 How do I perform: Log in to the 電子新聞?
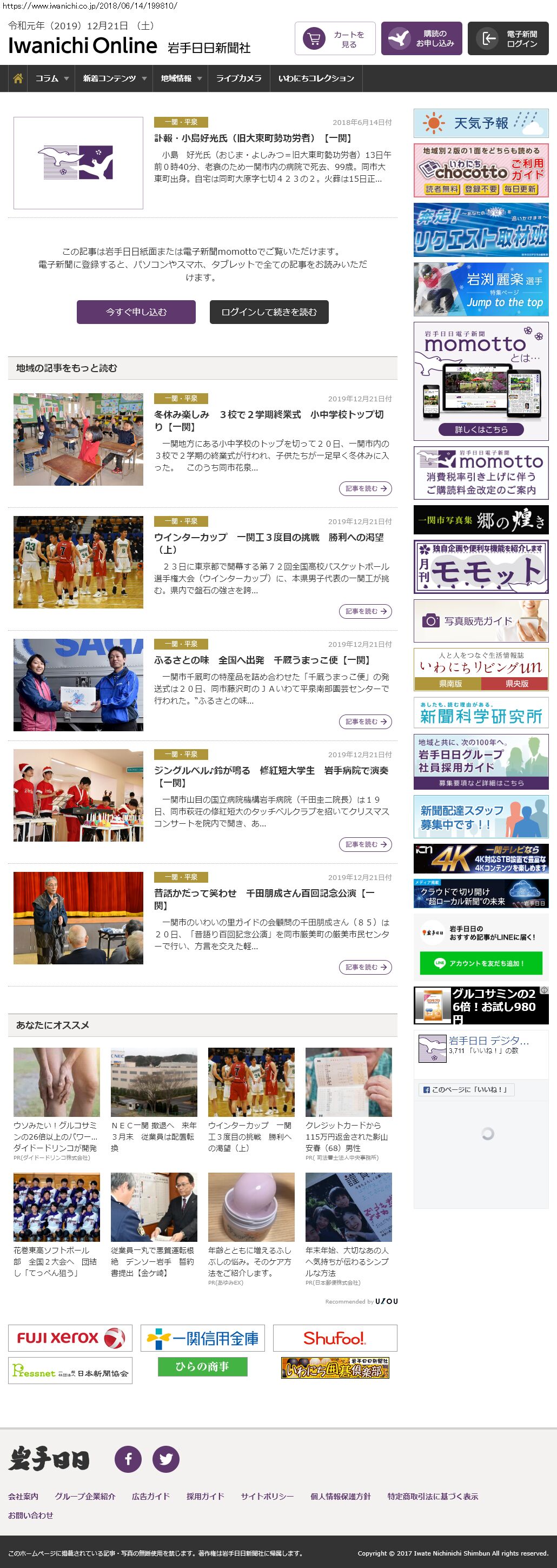coord(508,39)
